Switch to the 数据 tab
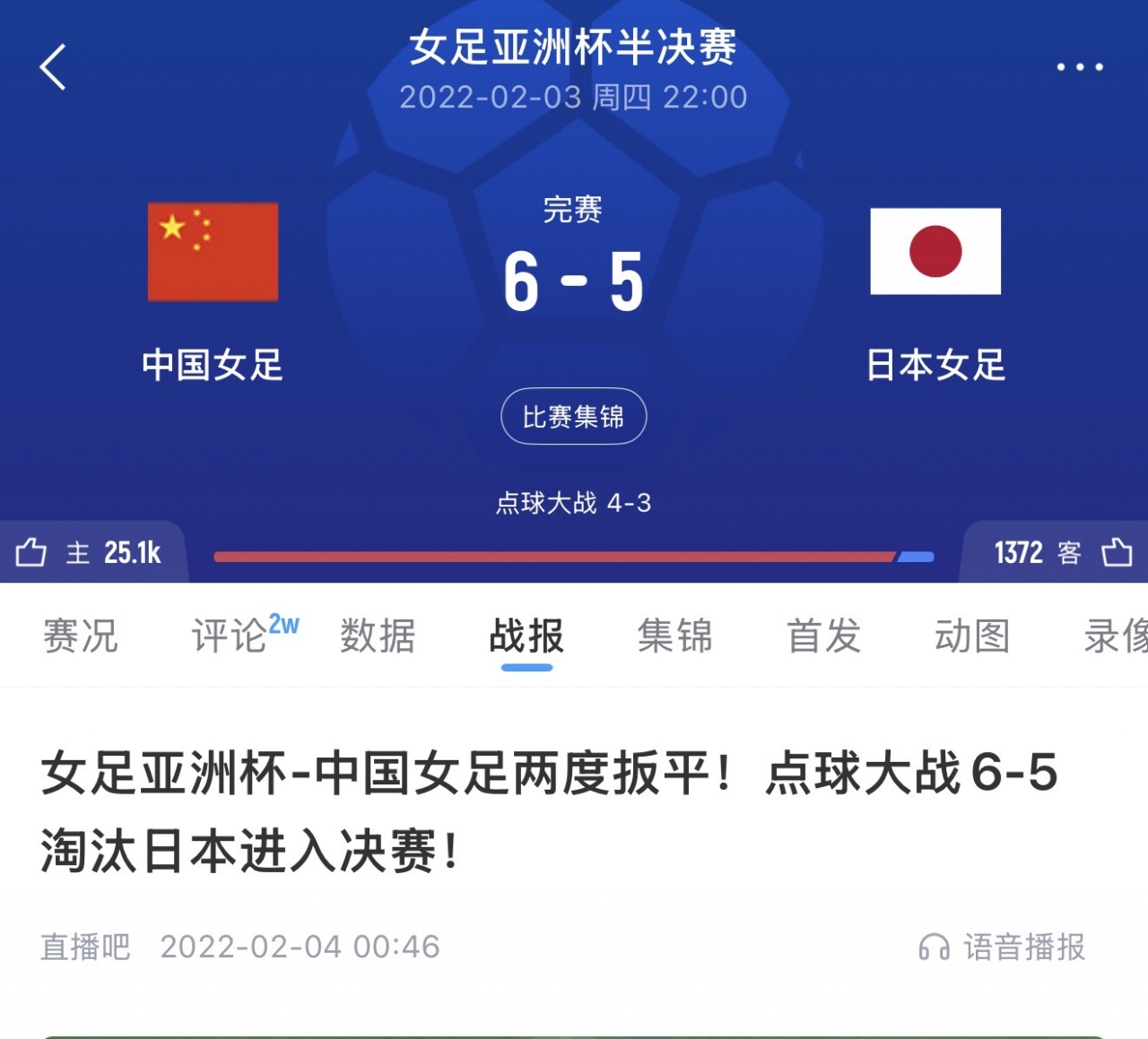This screenshot has height=1039, width=1148. 378,636
